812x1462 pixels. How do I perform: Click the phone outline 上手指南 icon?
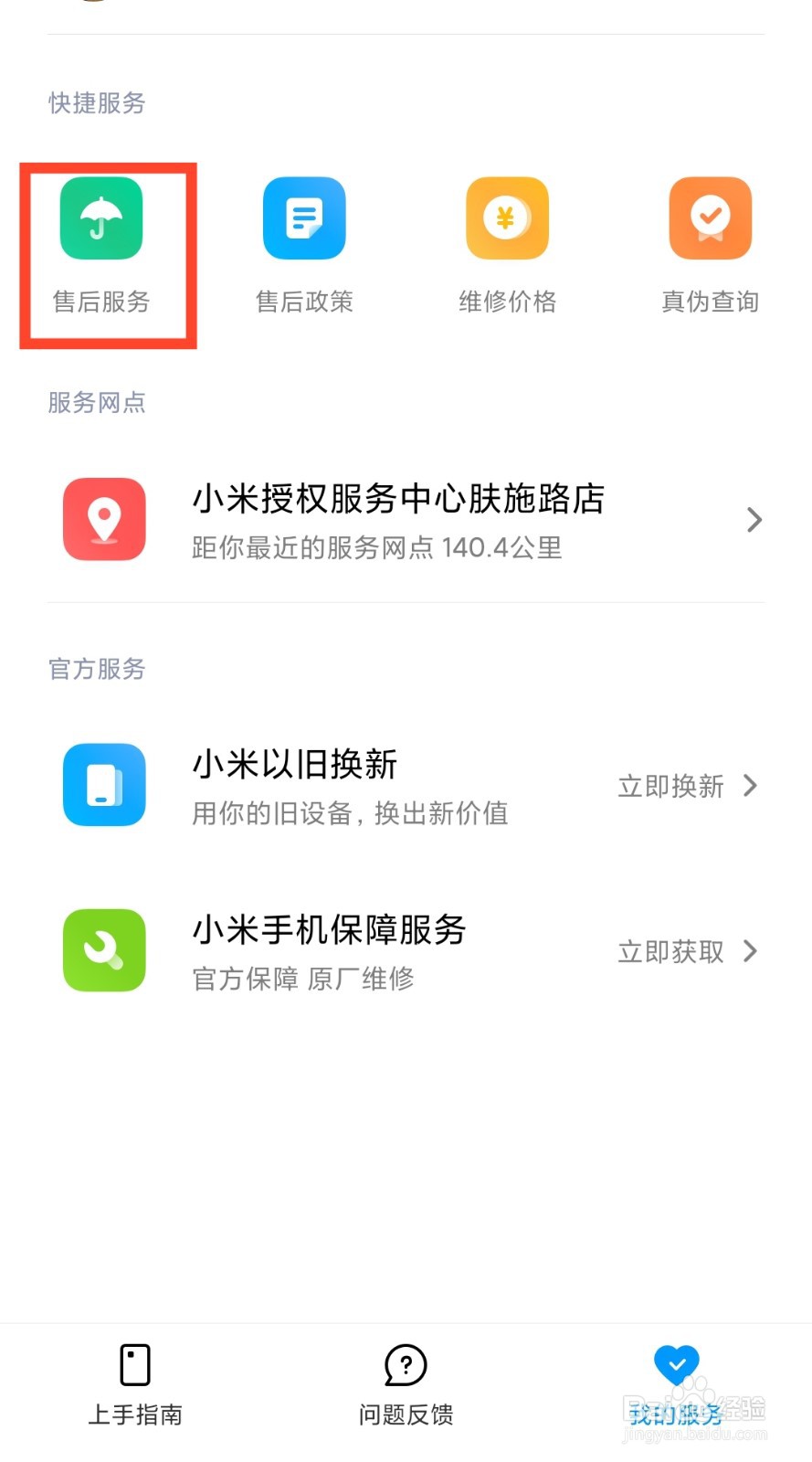pos(134,1363)
